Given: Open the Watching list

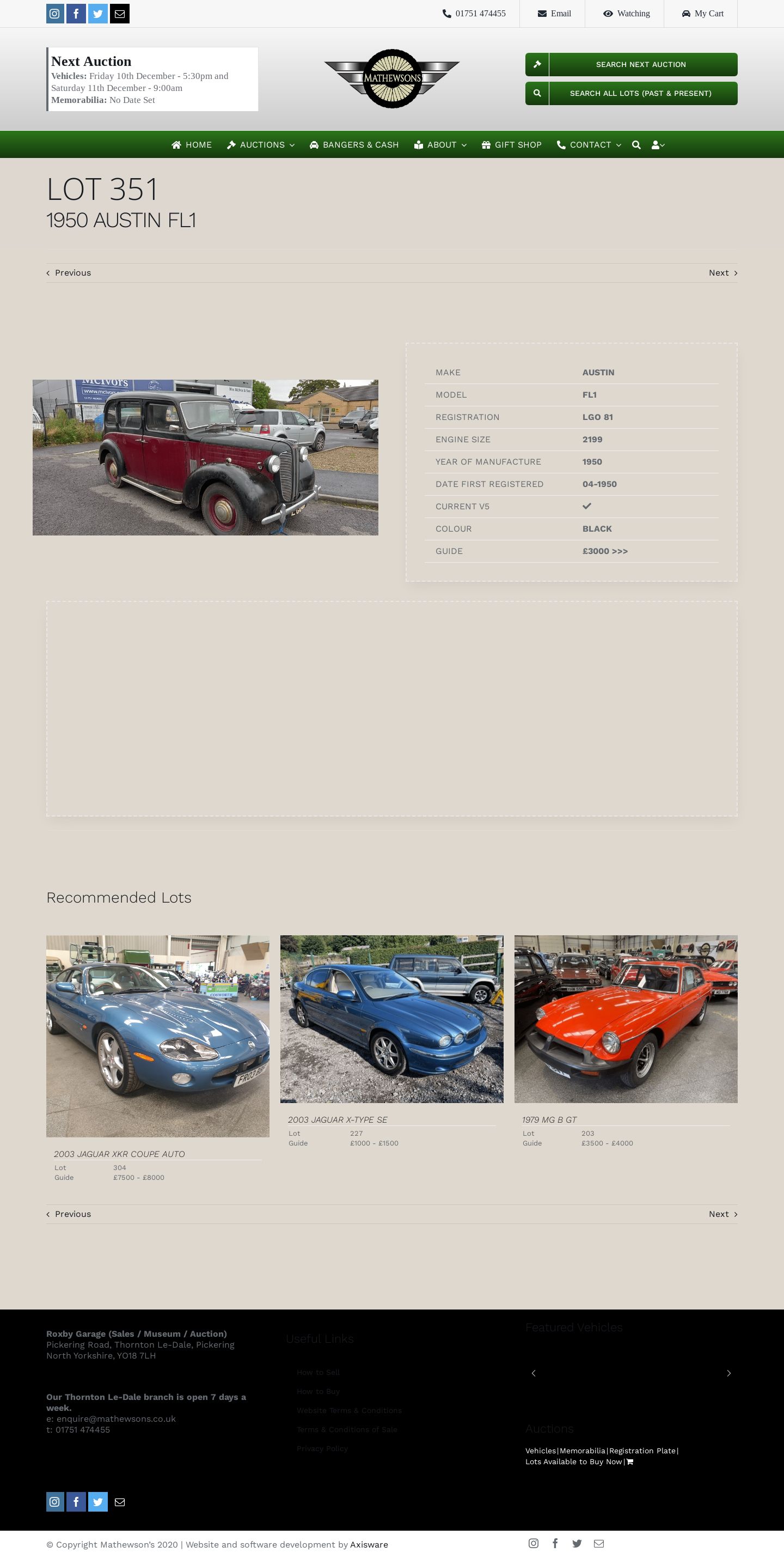Looking at the screenshot, I should click(626, 13).
